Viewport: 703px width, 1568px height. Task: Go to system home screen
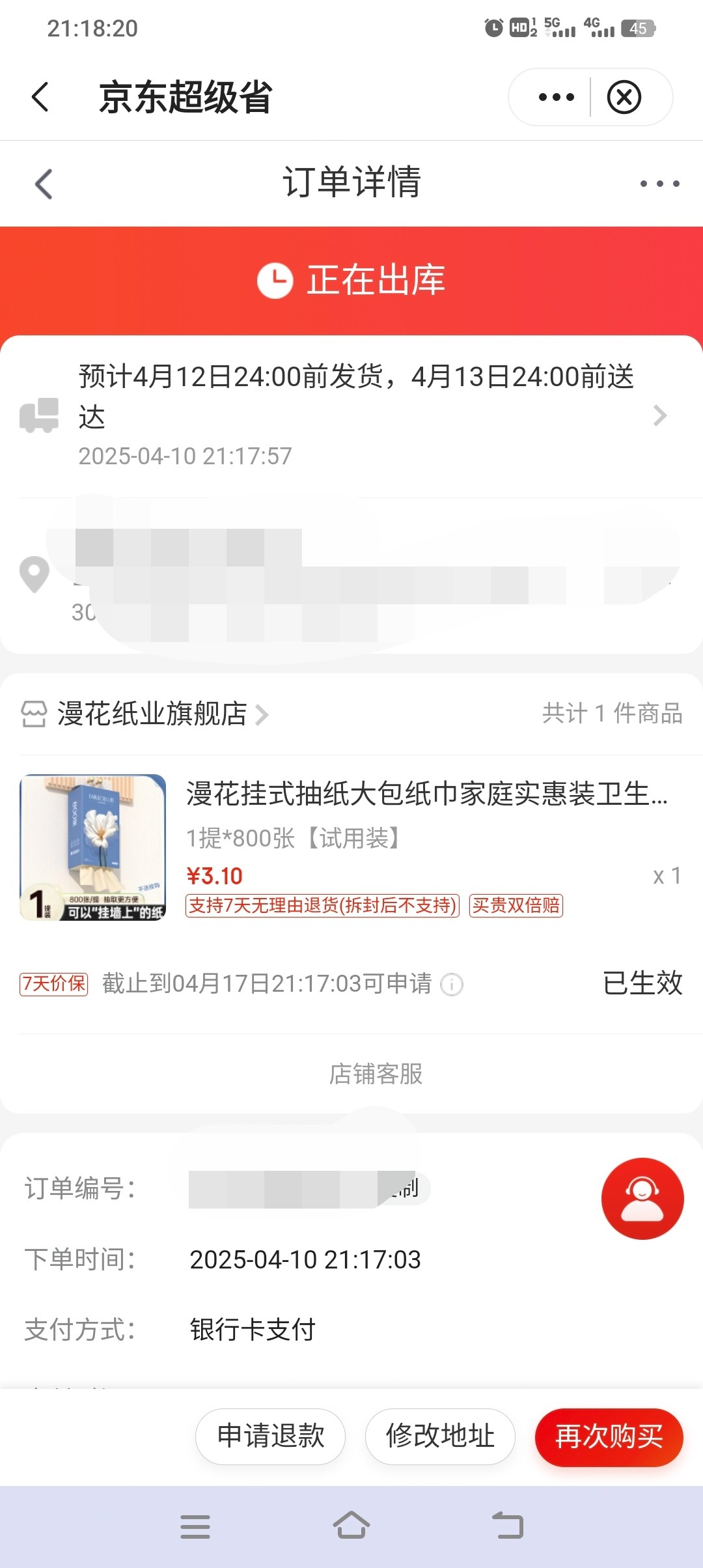click(x=351, y=1526)
